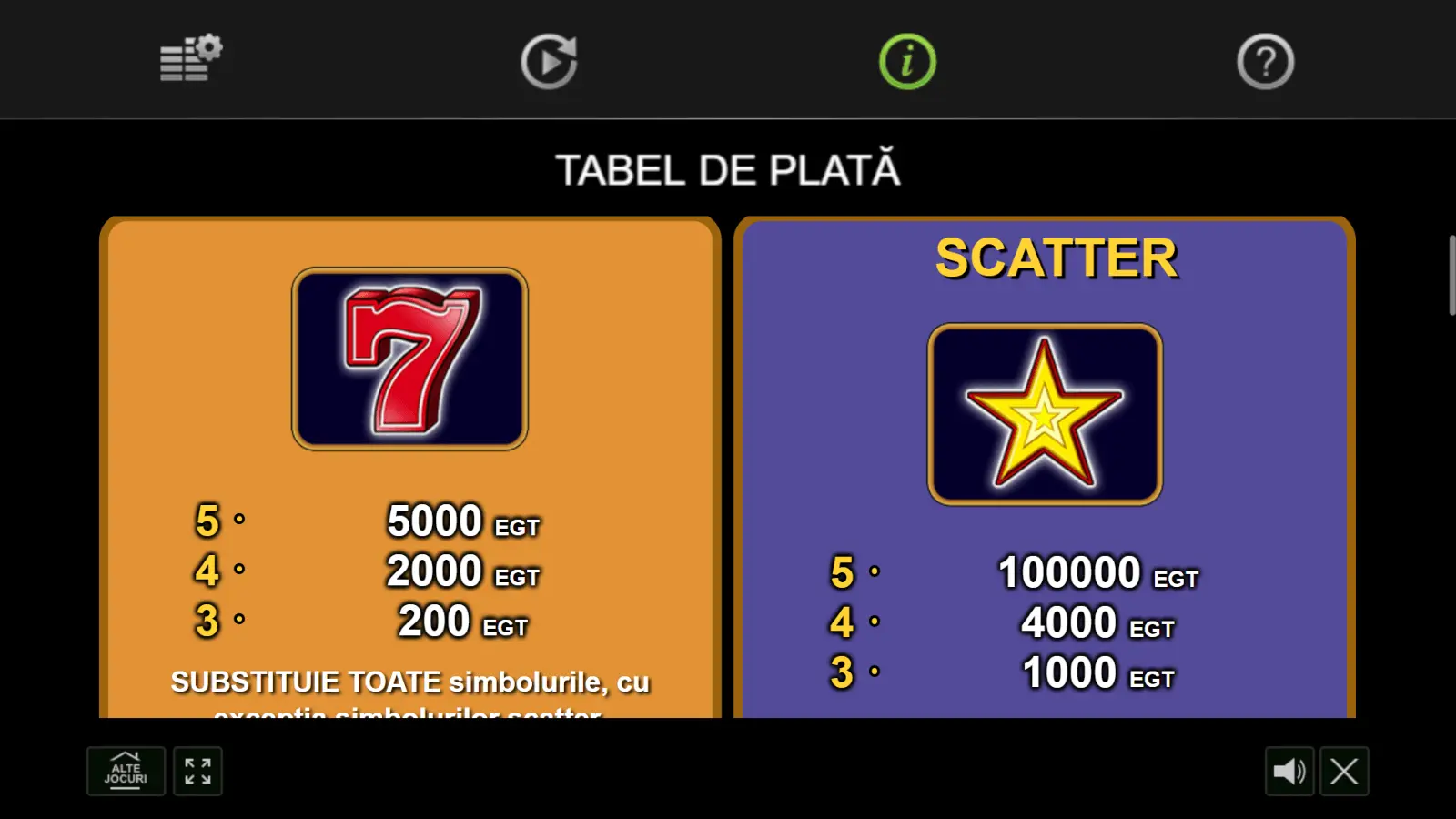Open the autoplay settings icon
Viewport: 1456px width, 819px height.
point(549,61)
